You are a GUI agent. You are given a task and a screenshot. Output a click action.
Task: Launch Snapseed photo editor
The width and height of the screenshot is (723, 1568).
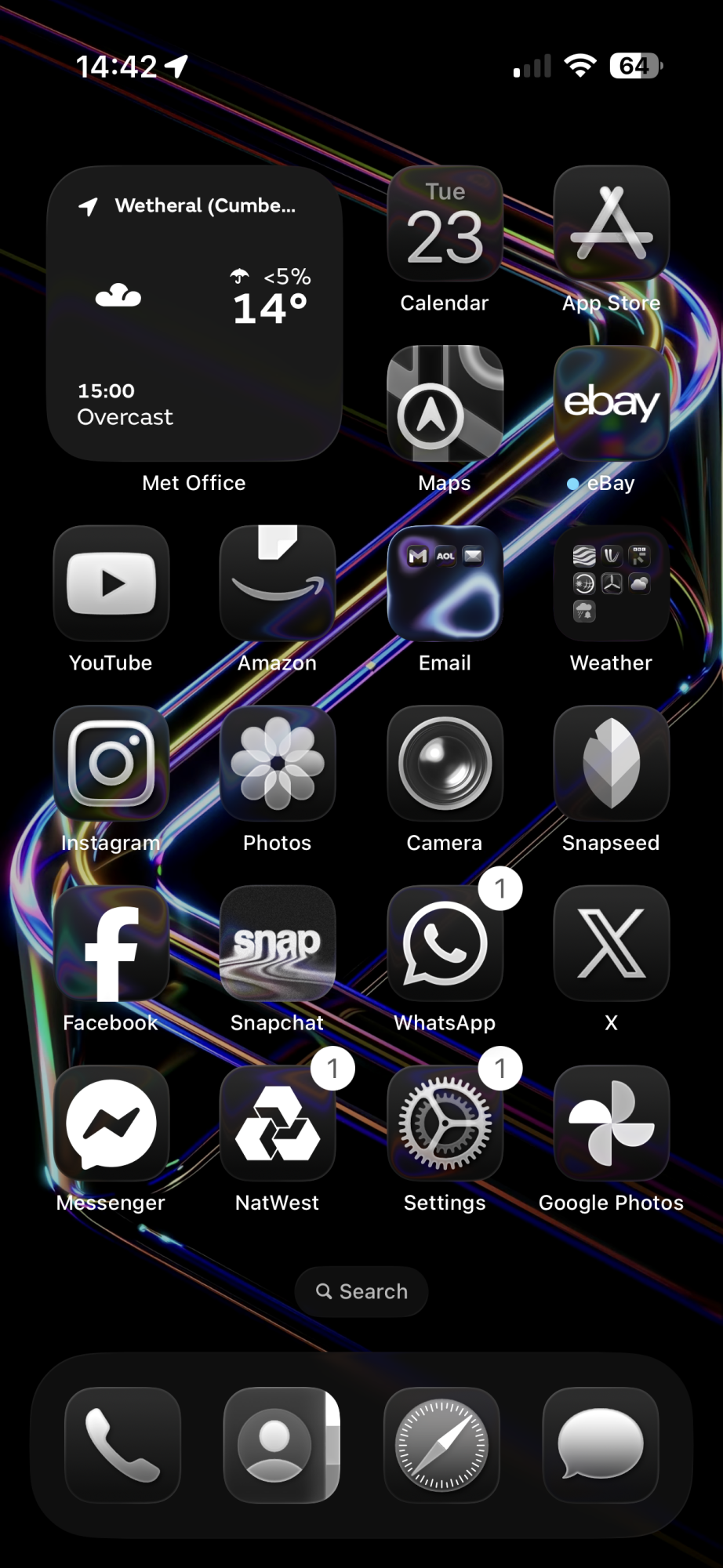pos(611,763)
